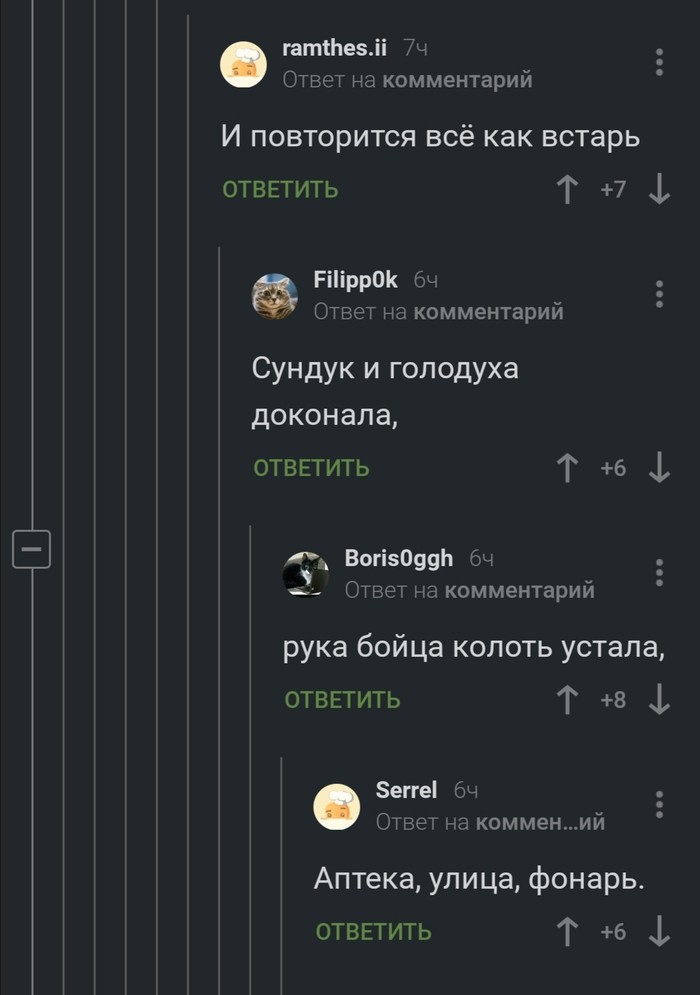Reply to Serrel's comment
Viewport: 700px width, 995px height.
pyautogui.click(x=373, y=931)
